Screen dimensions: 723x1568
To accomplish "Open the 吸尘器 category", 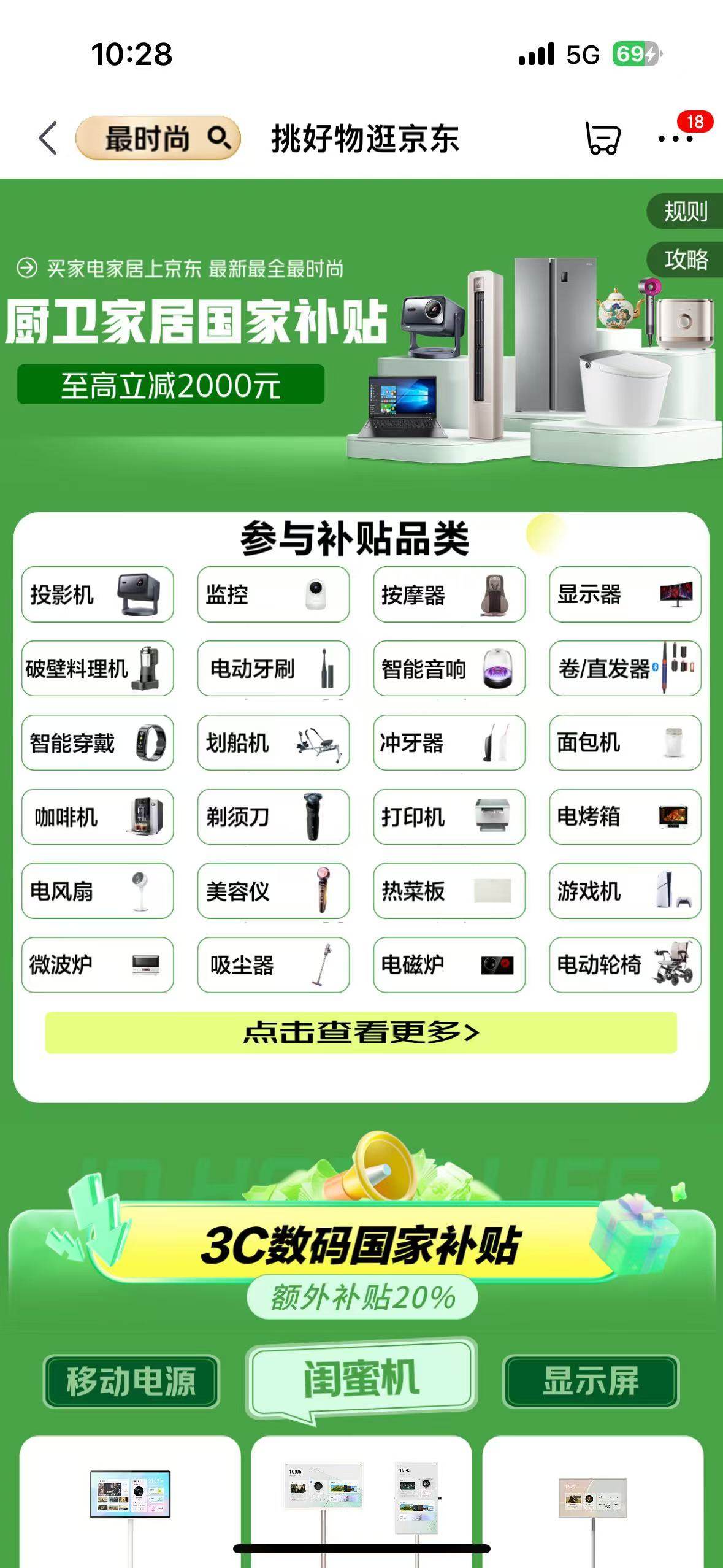I will (274, 965).
